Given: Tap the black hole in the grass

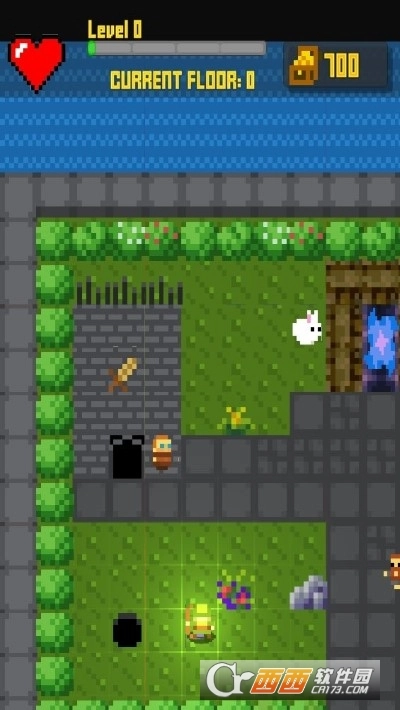Looking at the screenshot, I should (x=127, y=630).
